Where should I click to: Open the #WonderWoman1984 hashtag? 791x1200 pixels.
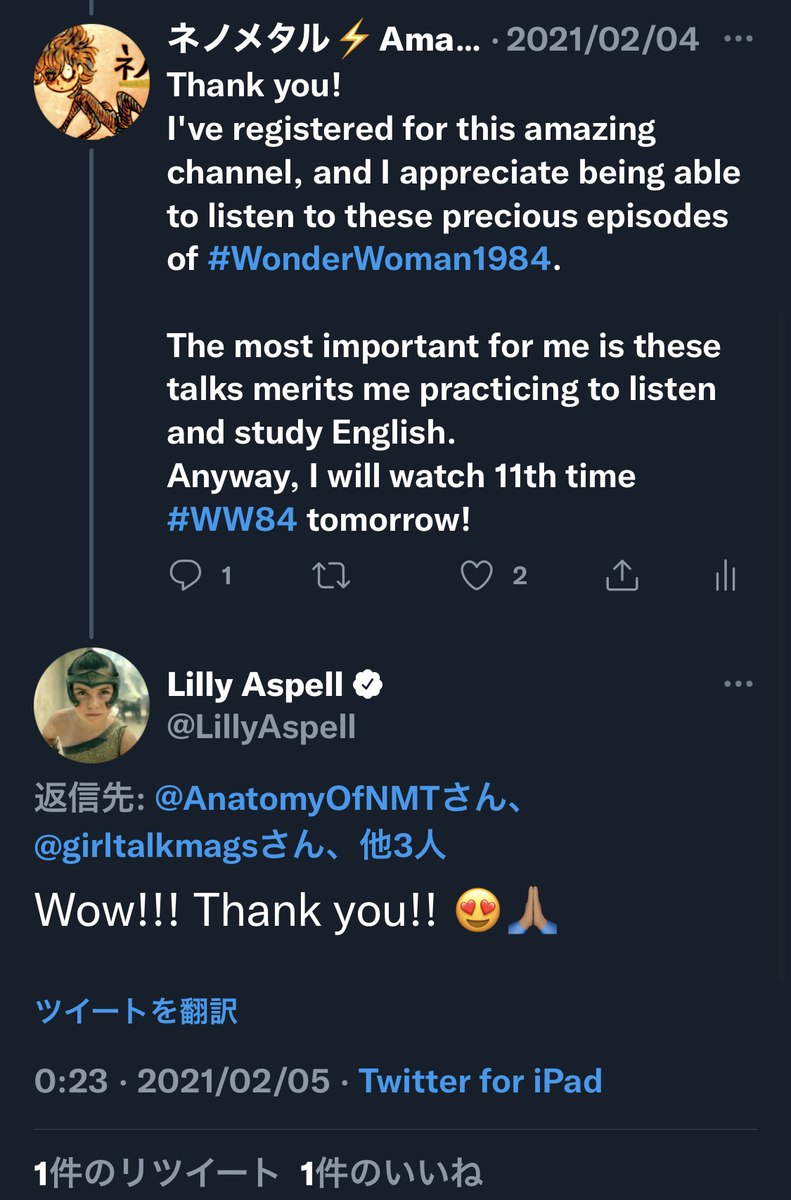coord(380,259)
